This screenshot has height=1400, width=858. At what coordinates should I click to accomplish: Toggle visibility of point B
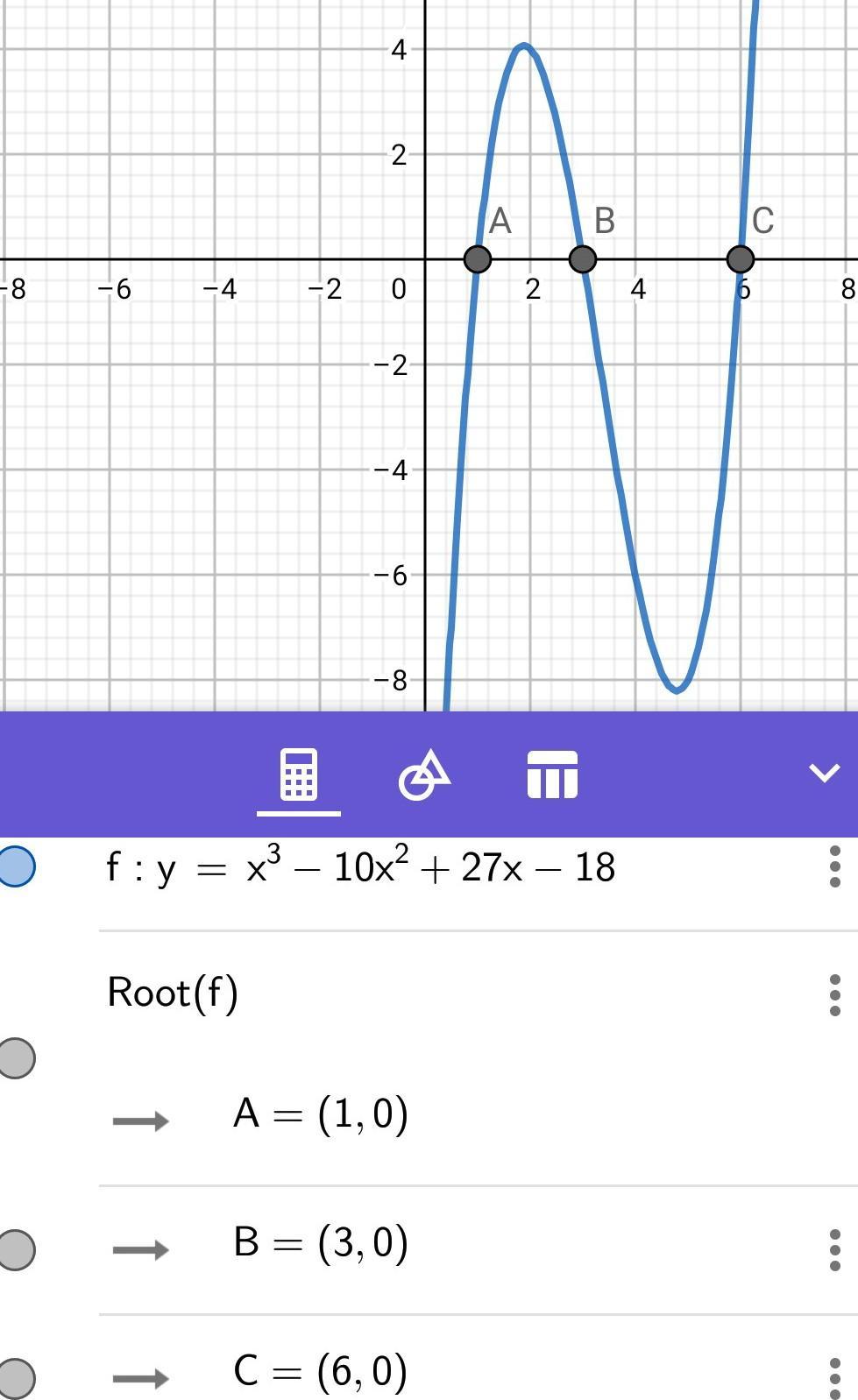click(x=16, y=1248)
